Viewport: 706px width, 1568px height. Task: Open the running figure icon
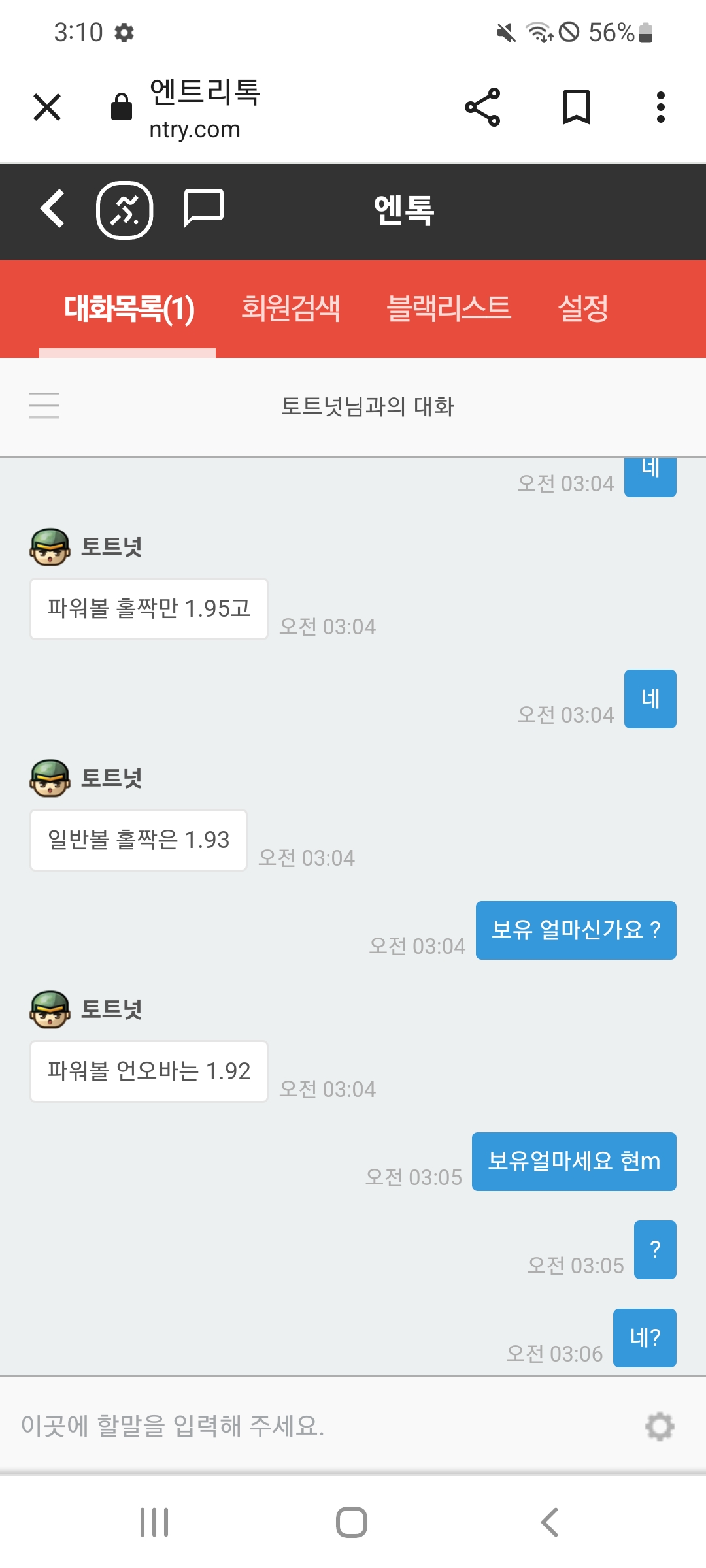(125, 210)
